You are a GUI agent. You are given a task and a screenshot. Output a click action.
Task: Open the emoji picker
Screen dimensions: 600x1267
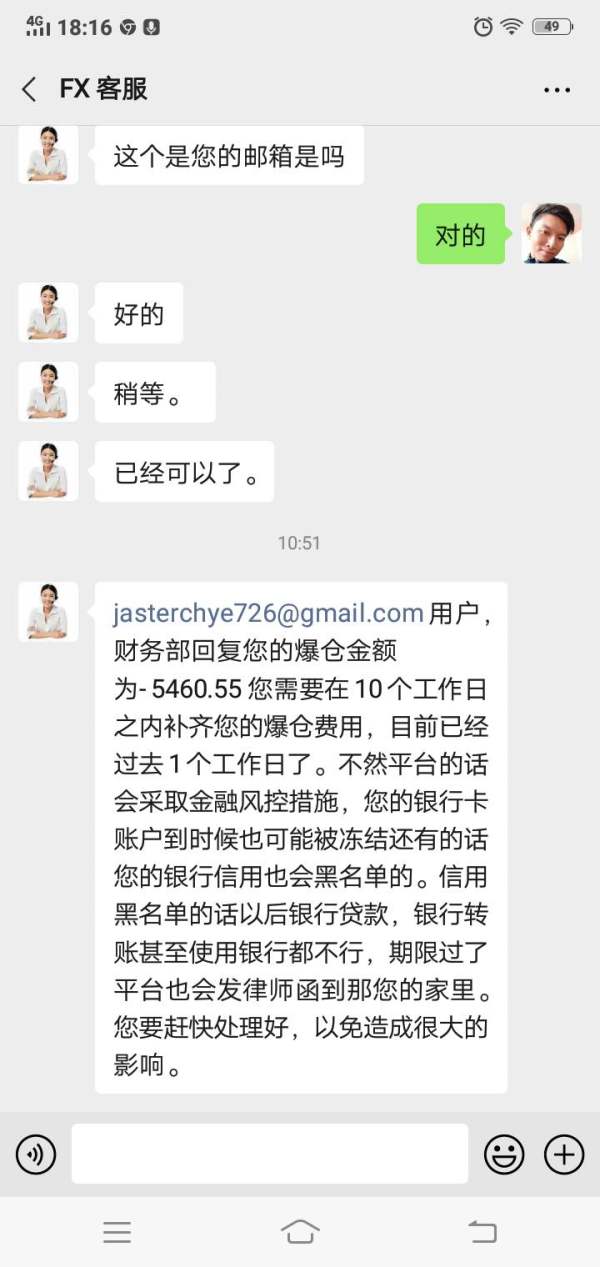tap(504, 1155)
